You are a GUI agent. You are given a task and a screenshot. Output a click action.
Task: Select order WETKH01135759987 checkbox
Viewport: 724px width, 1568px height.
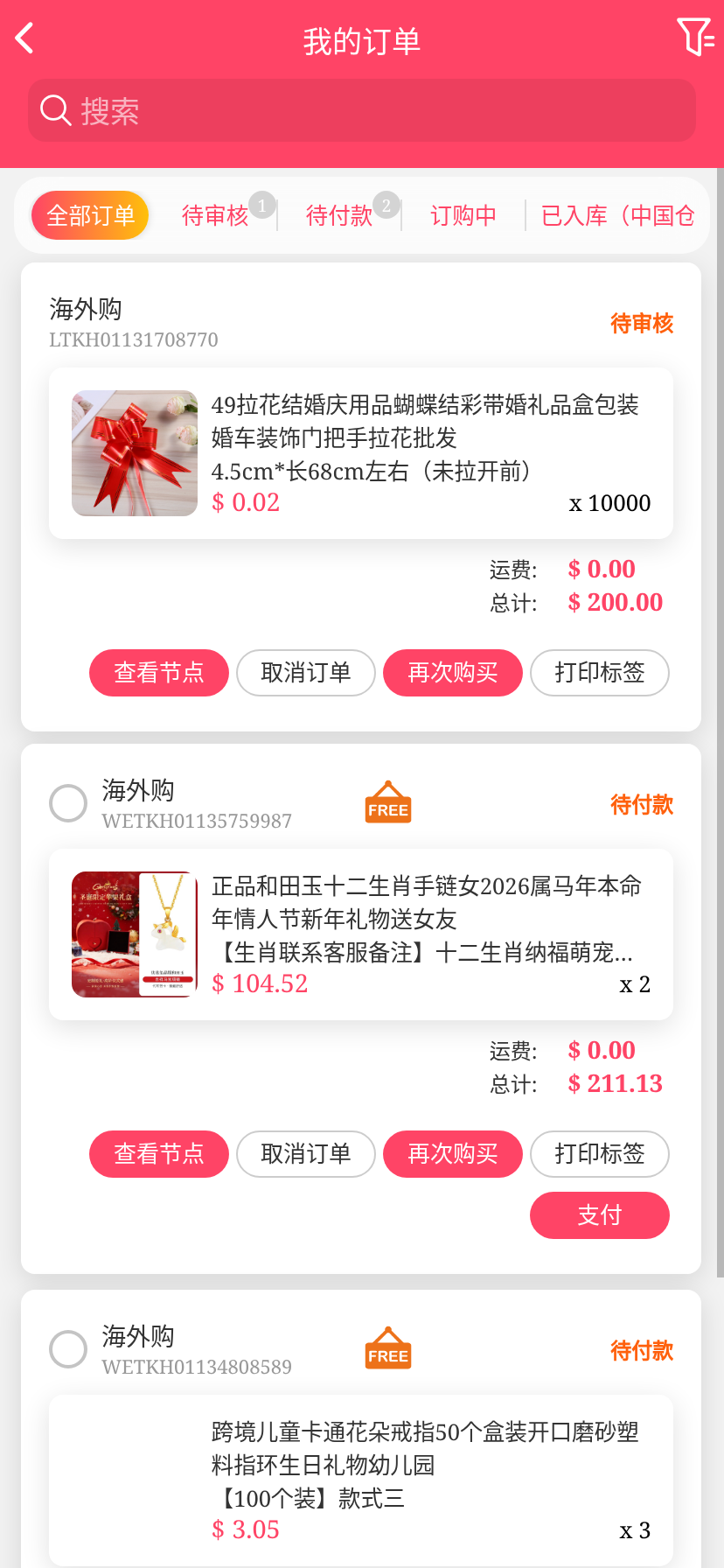[68, 803]
